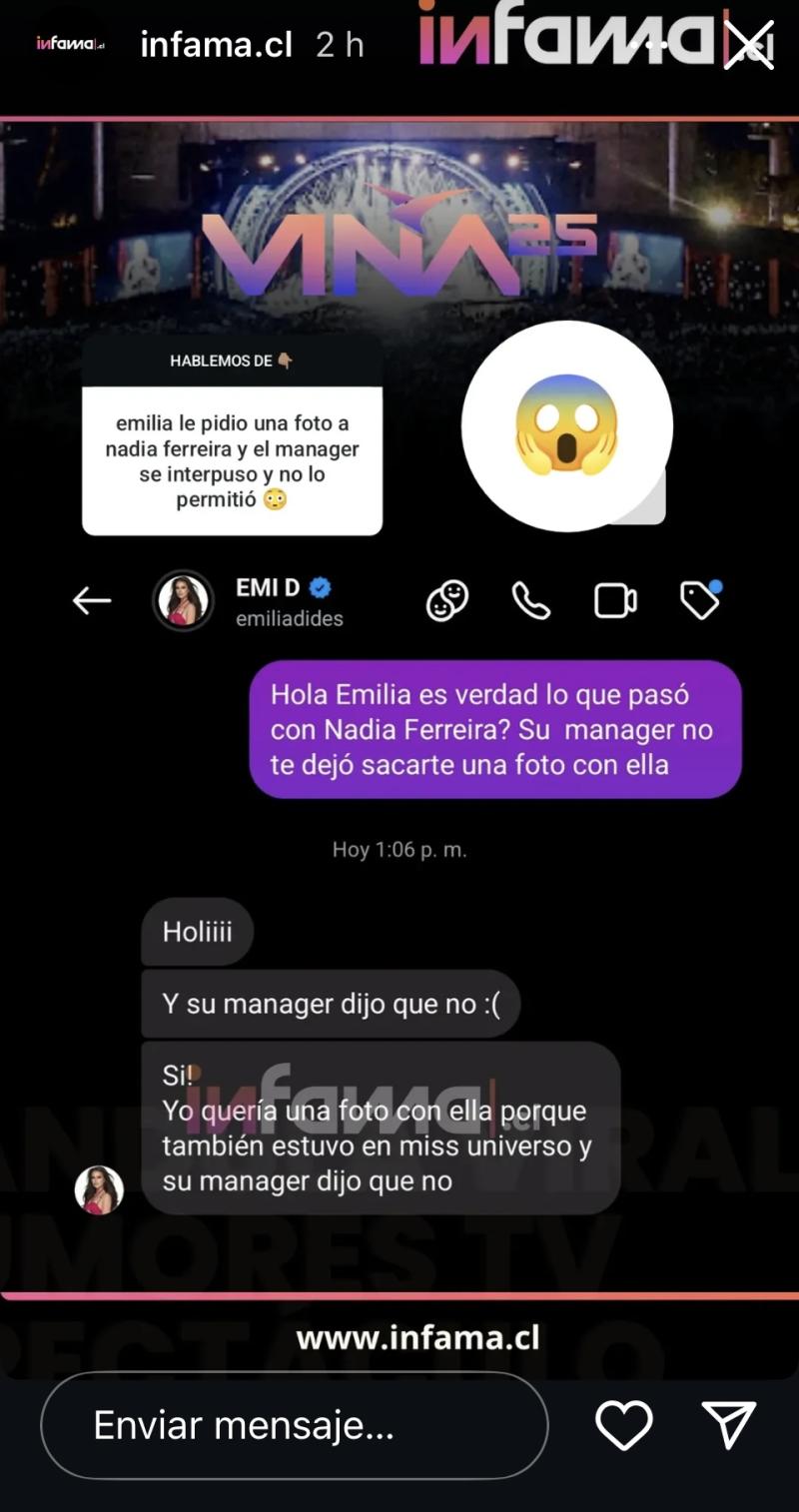
Task: Select the 2 h story timestamp
Action: (339, 42)
